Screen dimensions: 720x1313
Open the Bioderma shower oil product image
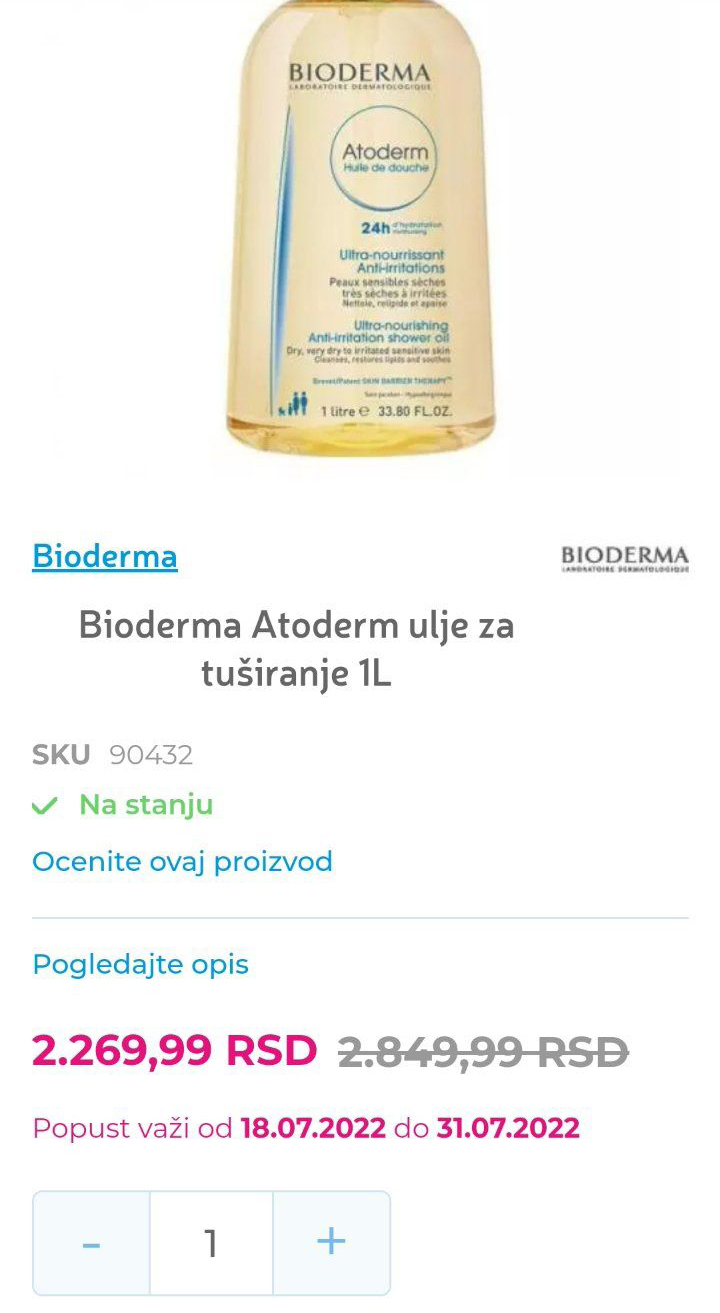pyautogui.click(x=360, y=230)
